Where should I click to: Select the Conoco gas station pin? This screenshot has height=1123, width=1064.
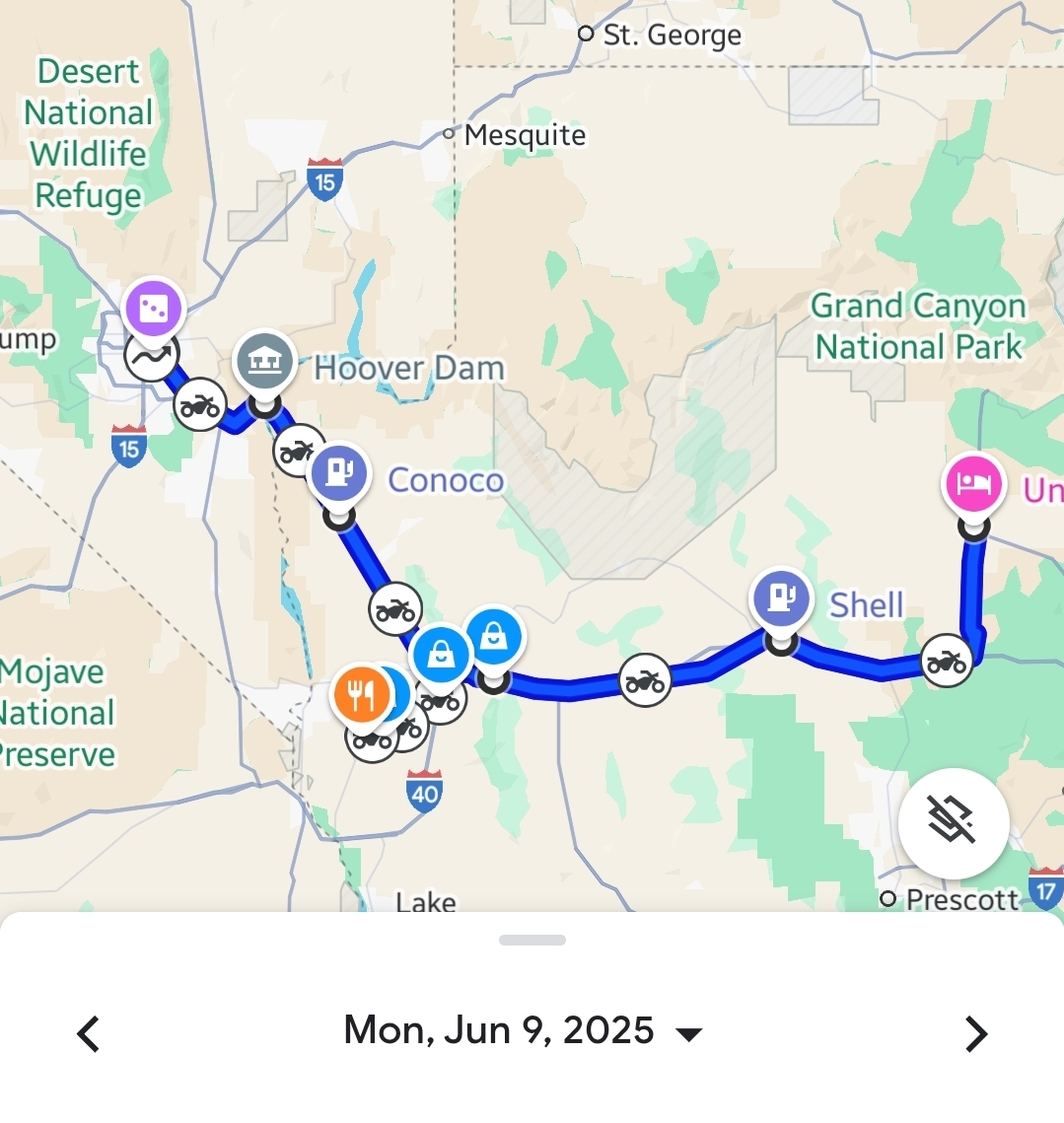[x=338, y=474]
